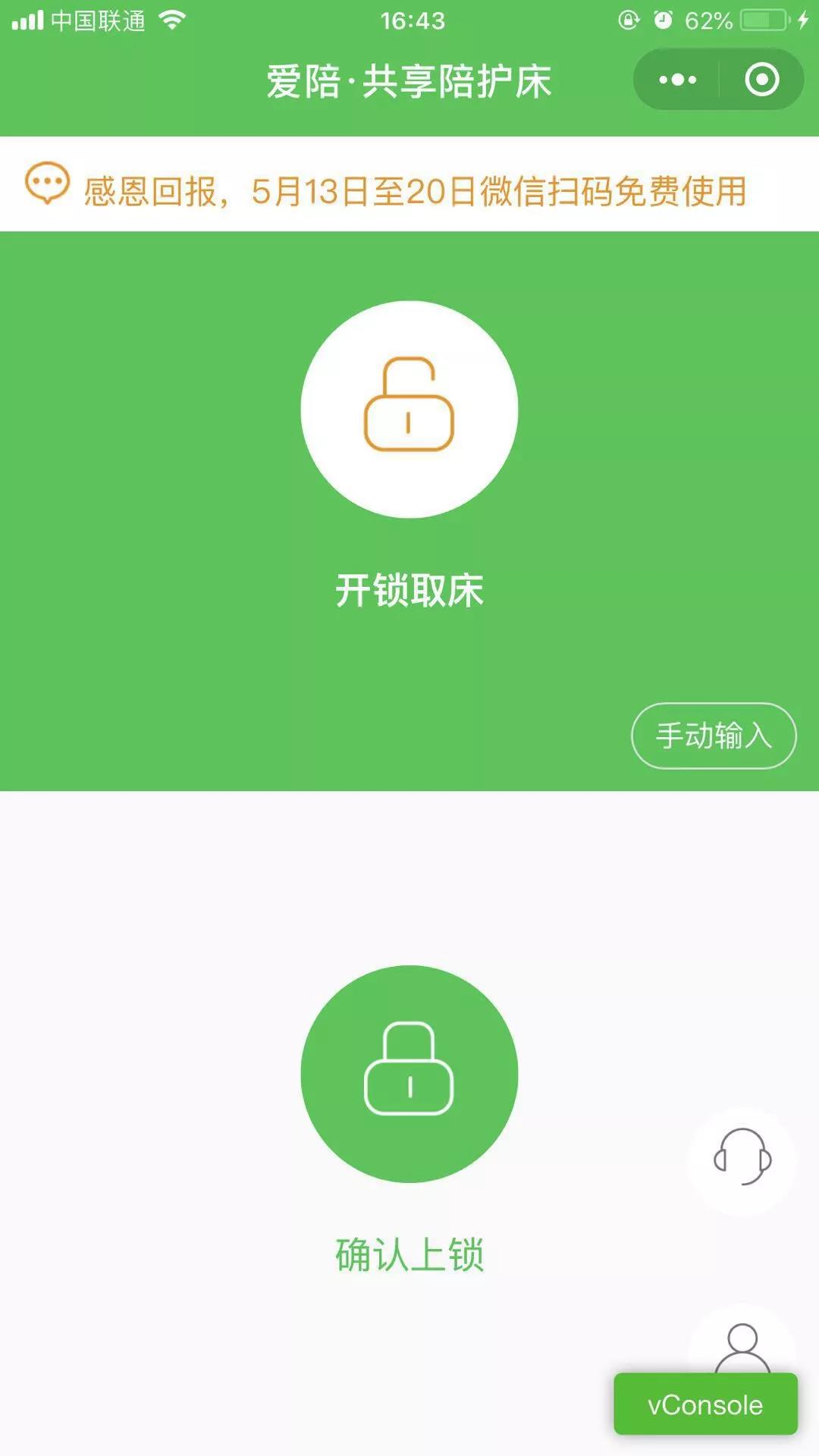Viewport: 819px width, 1456px height.
Task: Open the mini program more options menu
Action: pos(677,80)
